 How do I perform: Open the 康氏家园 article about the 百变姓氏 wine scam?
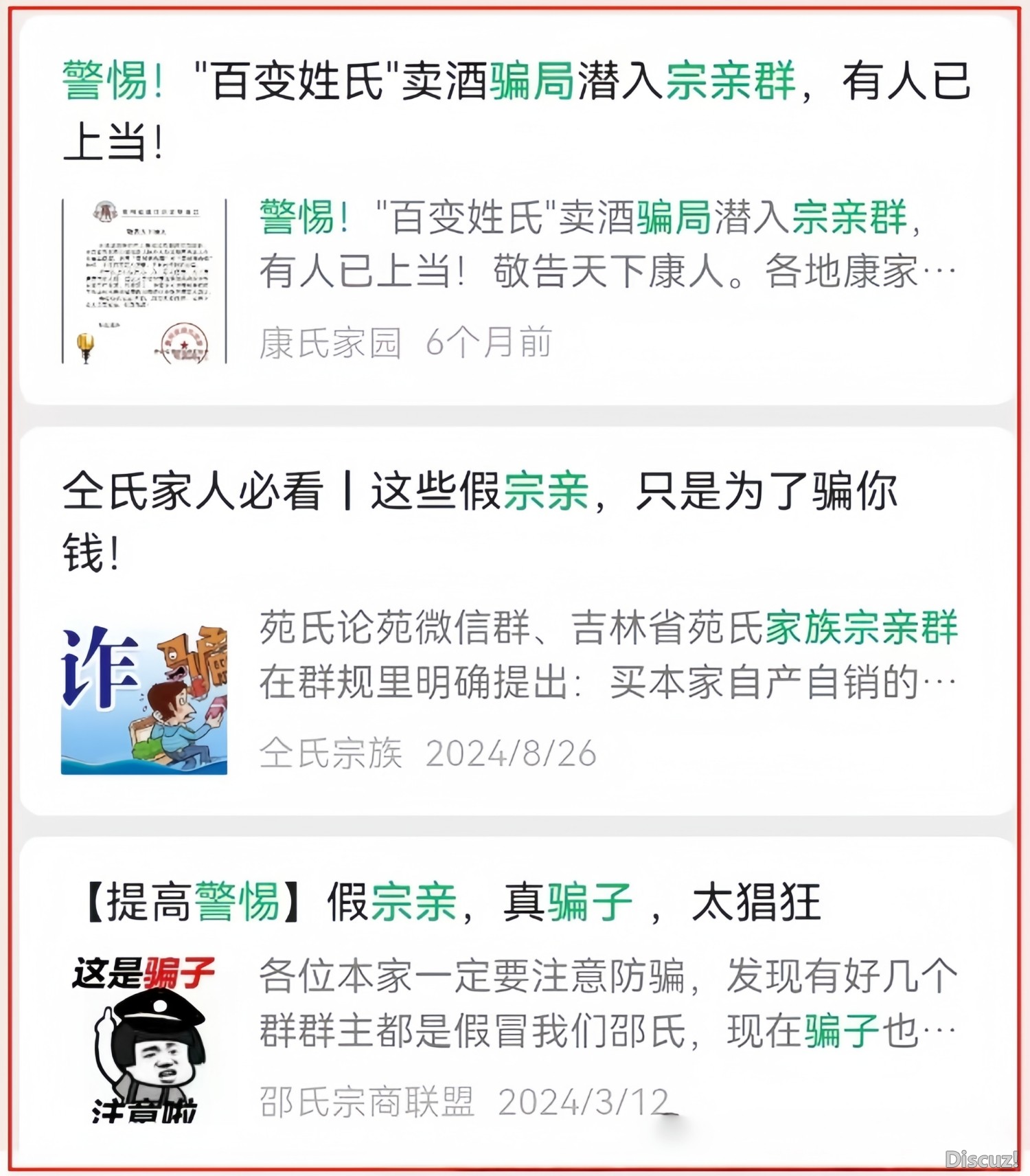(x=515, y=110)
